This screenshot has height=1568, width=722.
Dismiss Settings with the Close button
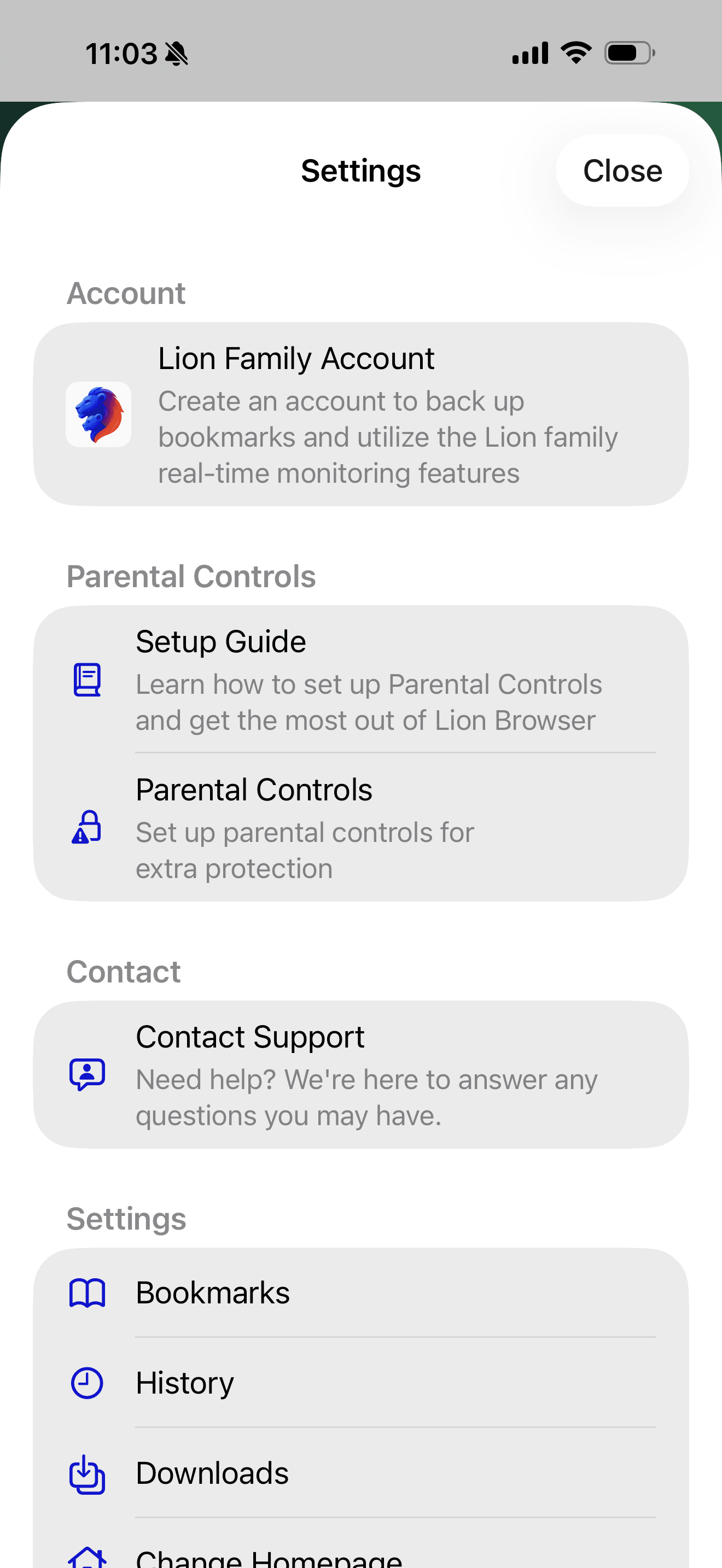[x=622, y=171]
